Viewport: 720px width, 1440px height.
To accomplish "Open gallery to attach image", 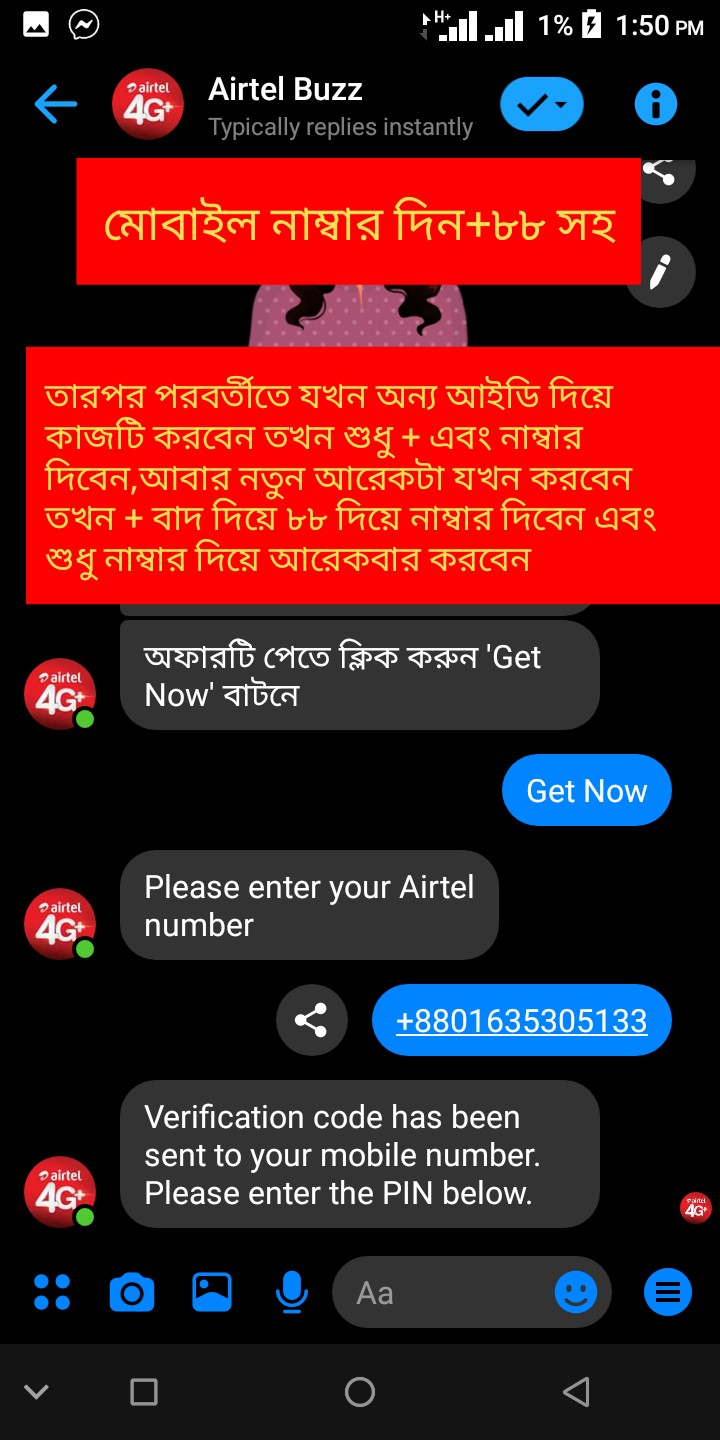I will click(212, 1292).
